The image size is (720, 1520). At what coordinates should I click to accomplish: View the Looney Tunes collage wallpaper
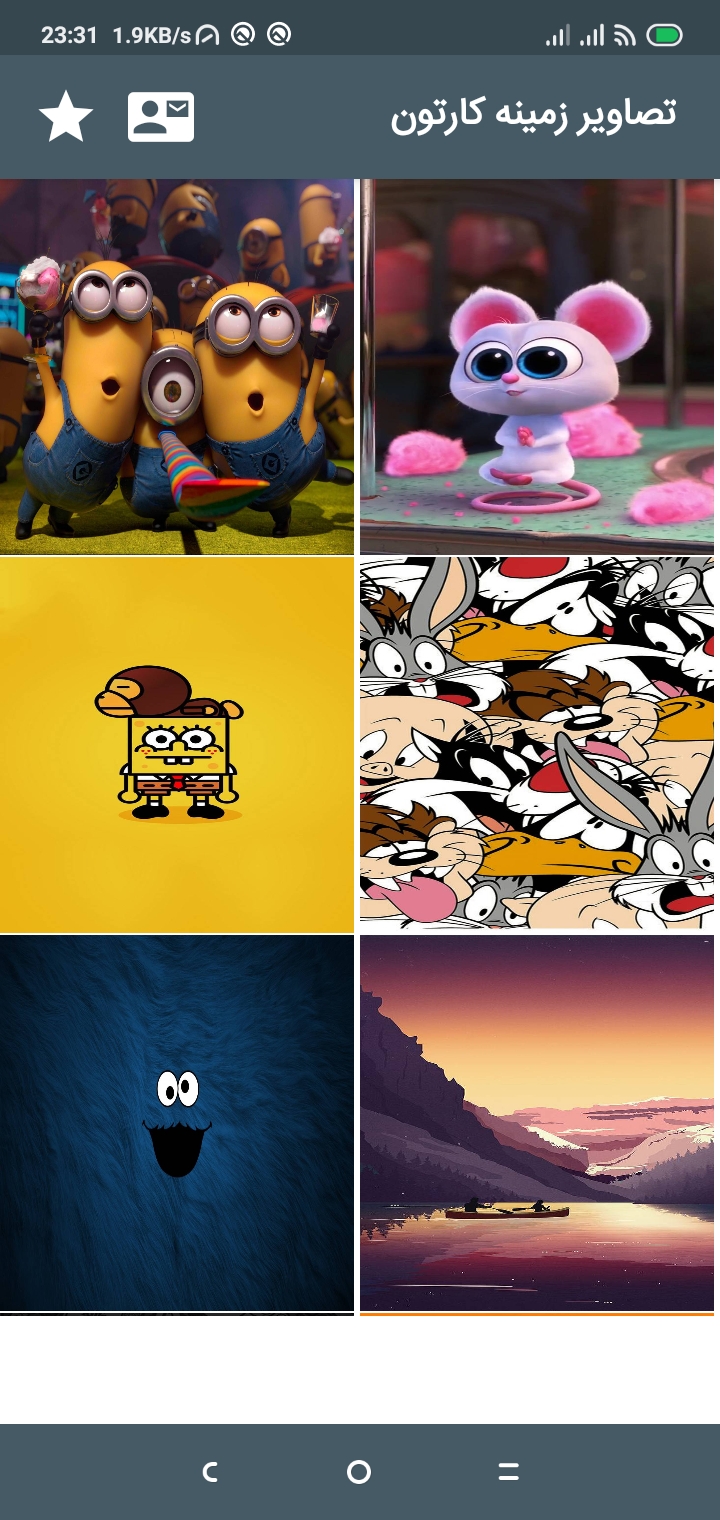pos(537,744)
